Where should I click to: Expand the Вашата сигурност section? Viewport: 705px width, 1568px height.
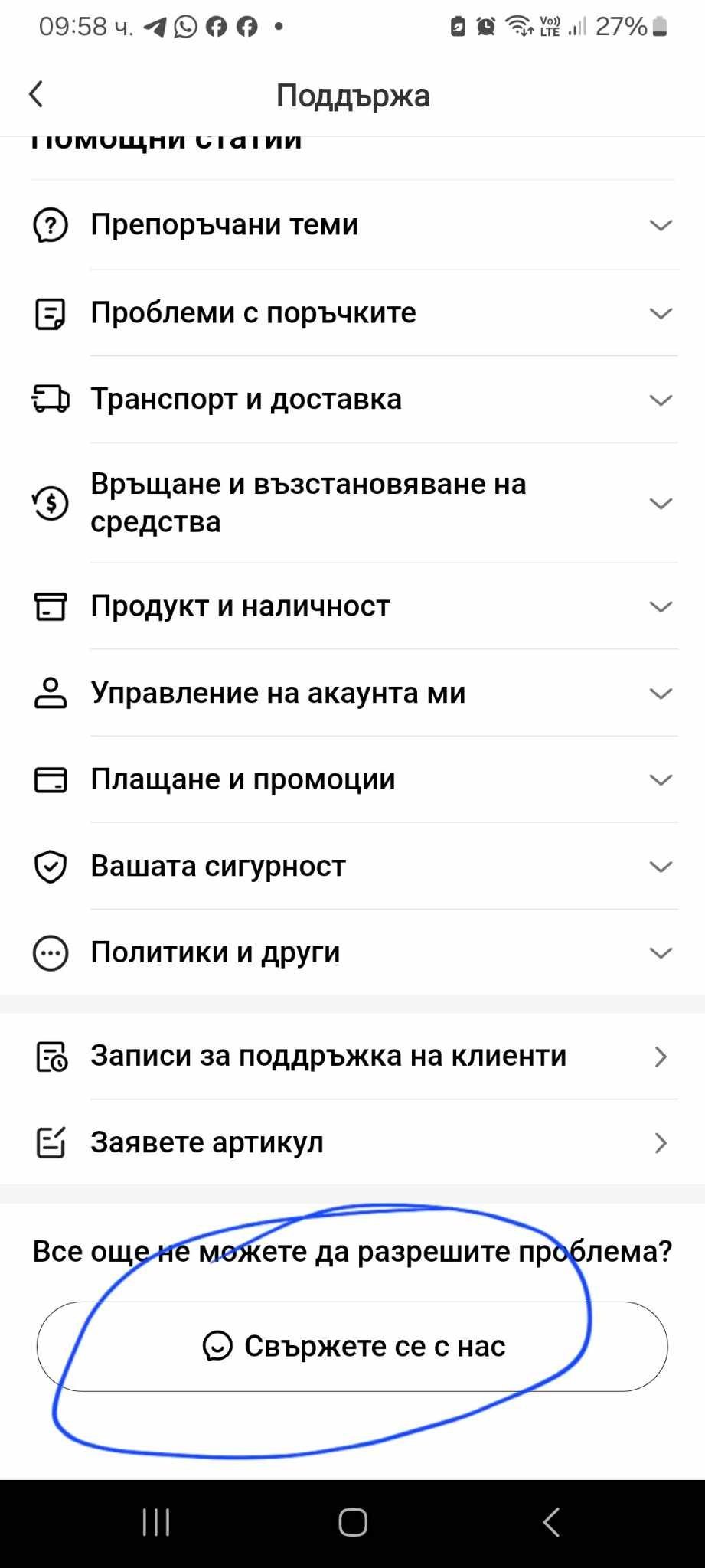[x=352, y=866]
